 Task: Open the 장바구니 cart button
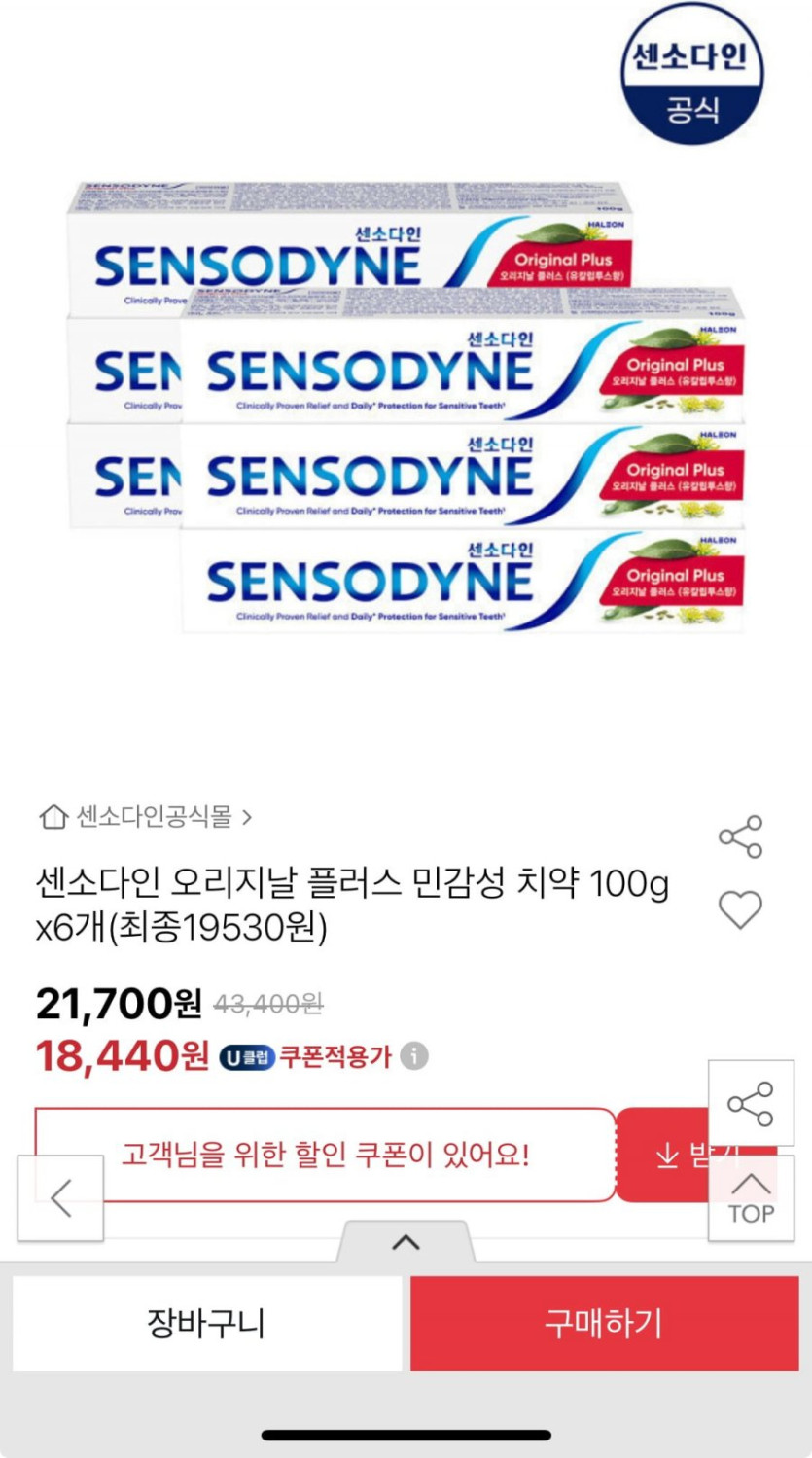click(205, 1323)
